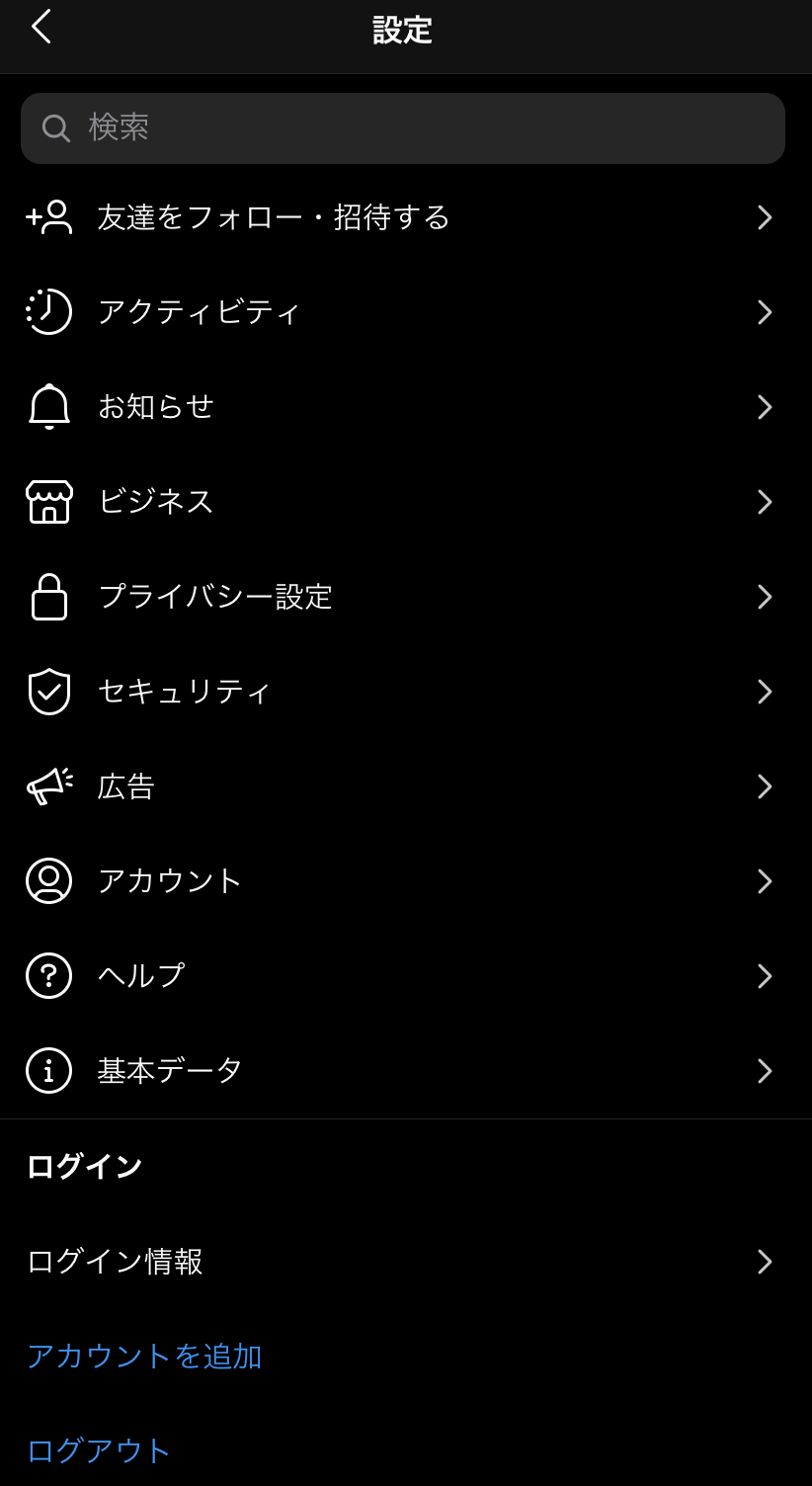
Task: Open プライバシー設定
Action: click(x=406, y=597)
